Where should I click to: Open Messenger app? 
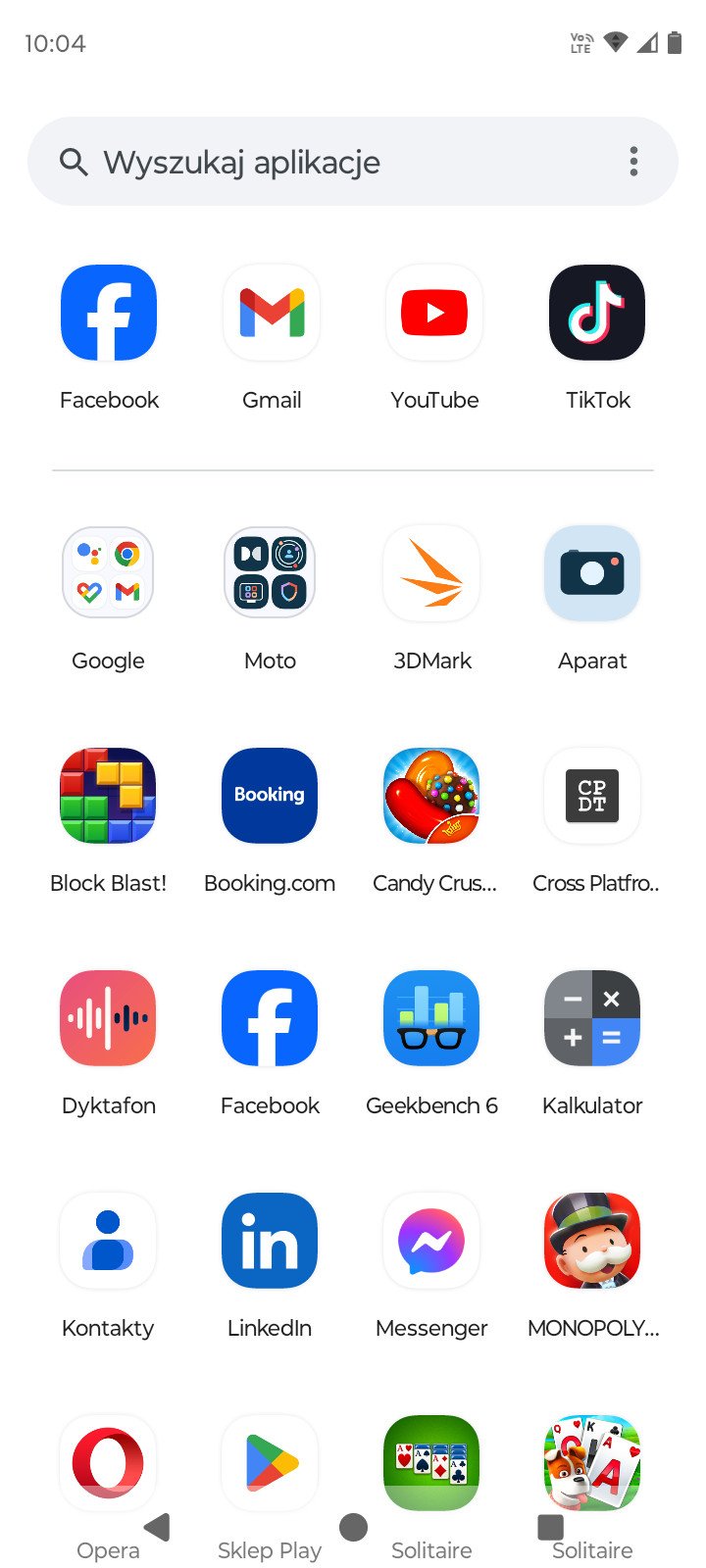click(431, 1241)
